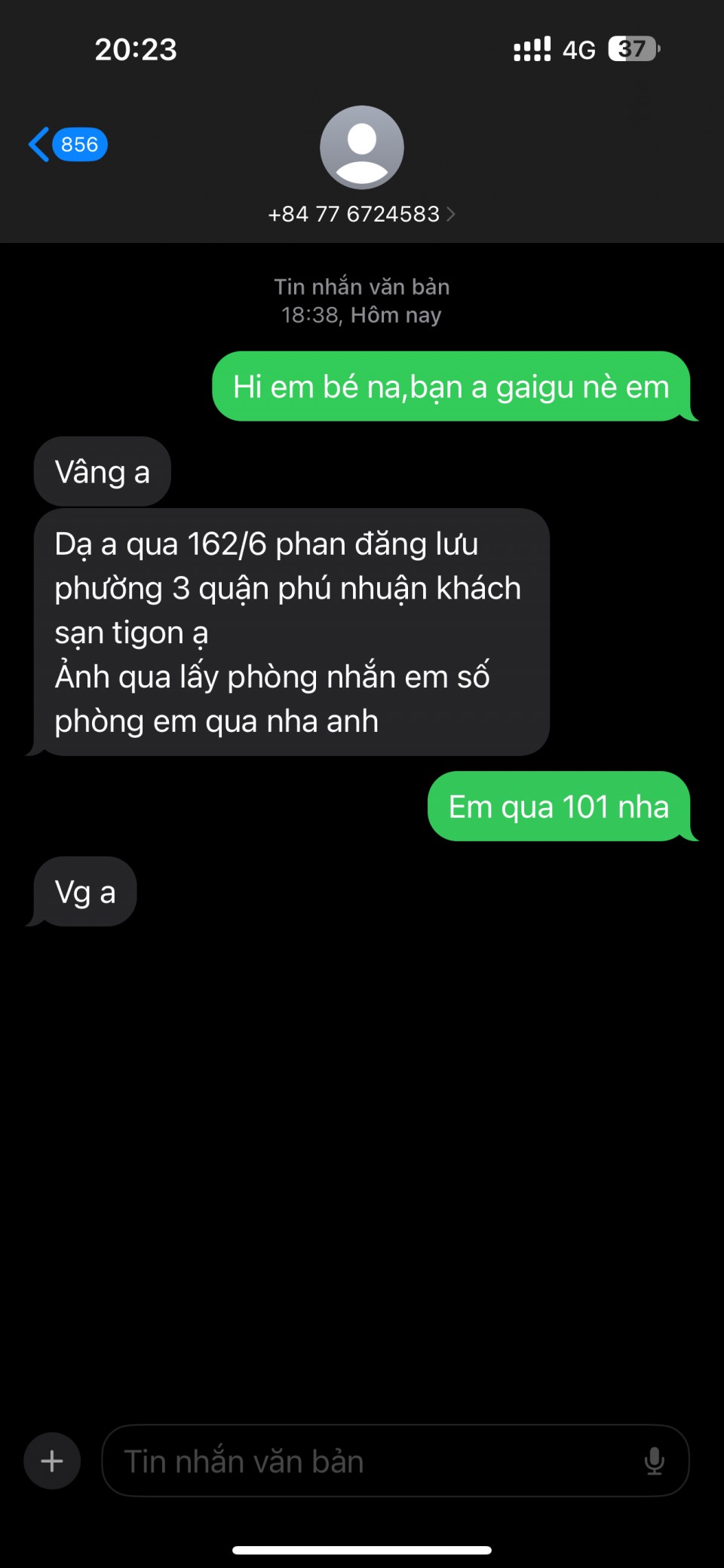Open the plus attachments menu
Image resolution: width=724 pixels, height=1568 pixels.
pos(52,1461)
